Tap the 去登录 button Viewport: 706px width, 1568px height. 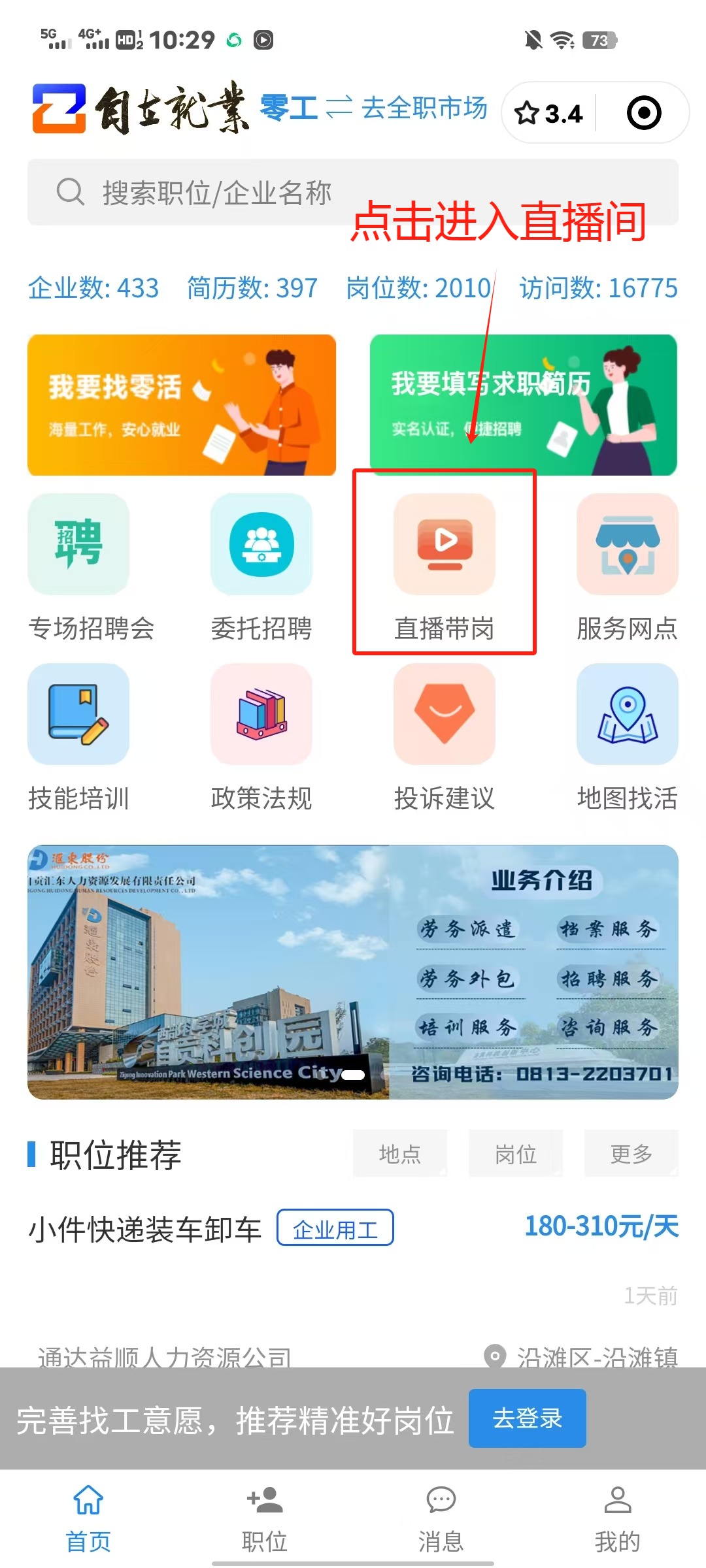tap(527, 1418)
